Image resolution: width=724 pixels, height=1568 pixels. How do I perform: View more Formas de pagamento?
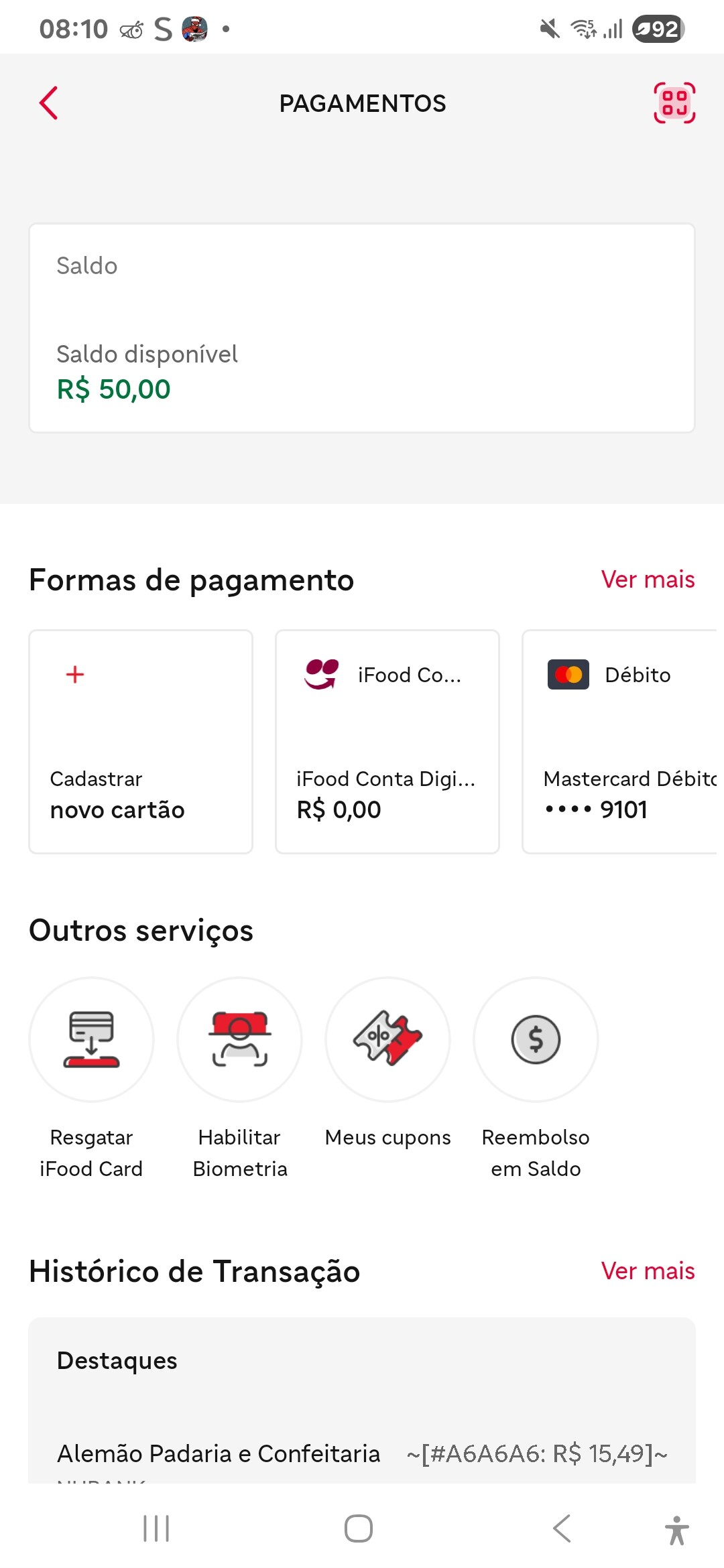point(648,580)
